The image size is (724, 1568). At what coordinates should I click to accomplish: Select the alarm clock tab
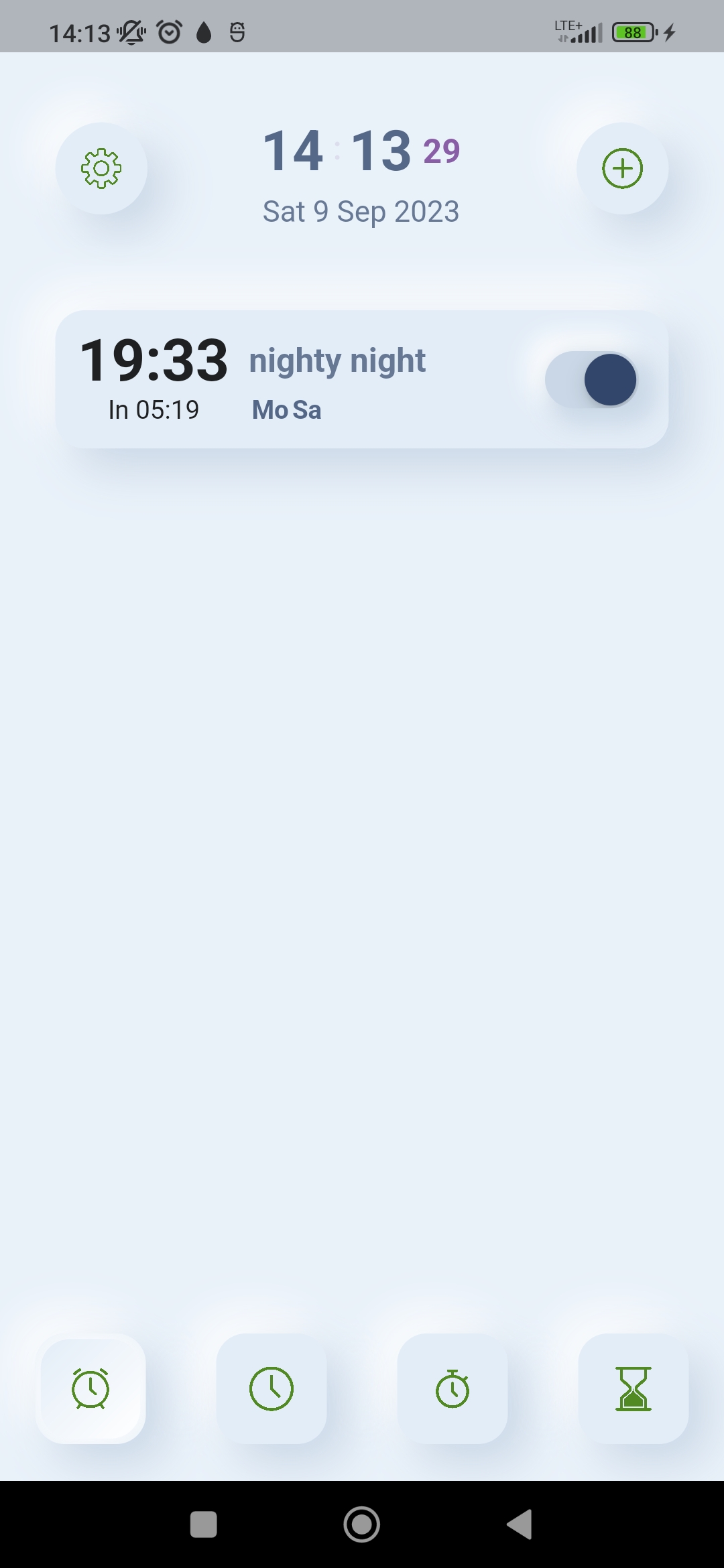click(90, 1388)
